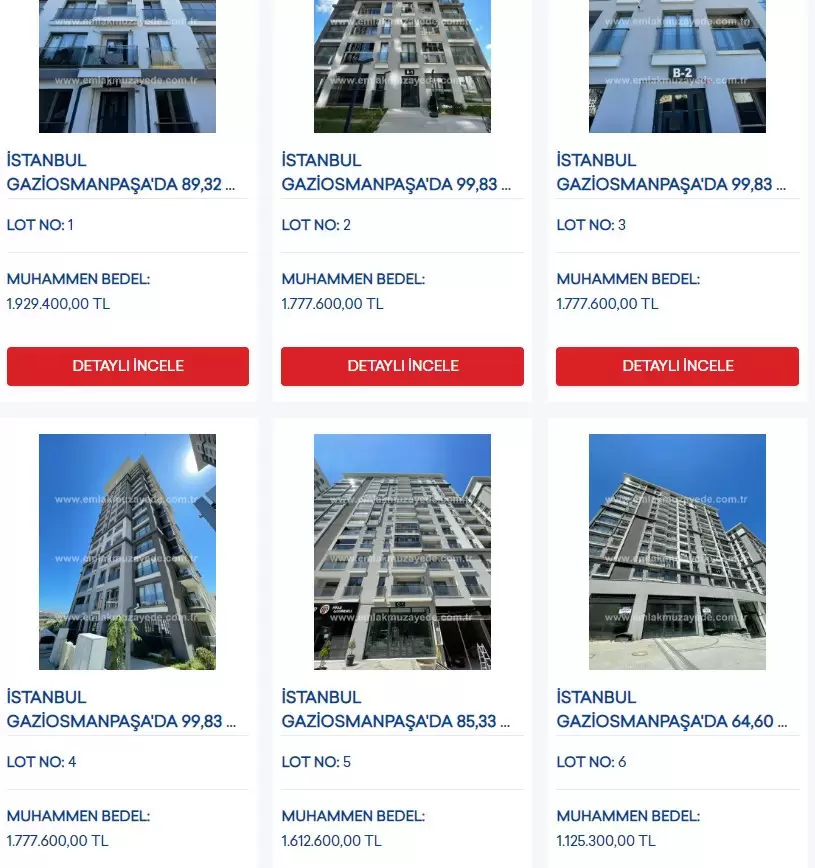Open Lot 3 listing title link

671,172
